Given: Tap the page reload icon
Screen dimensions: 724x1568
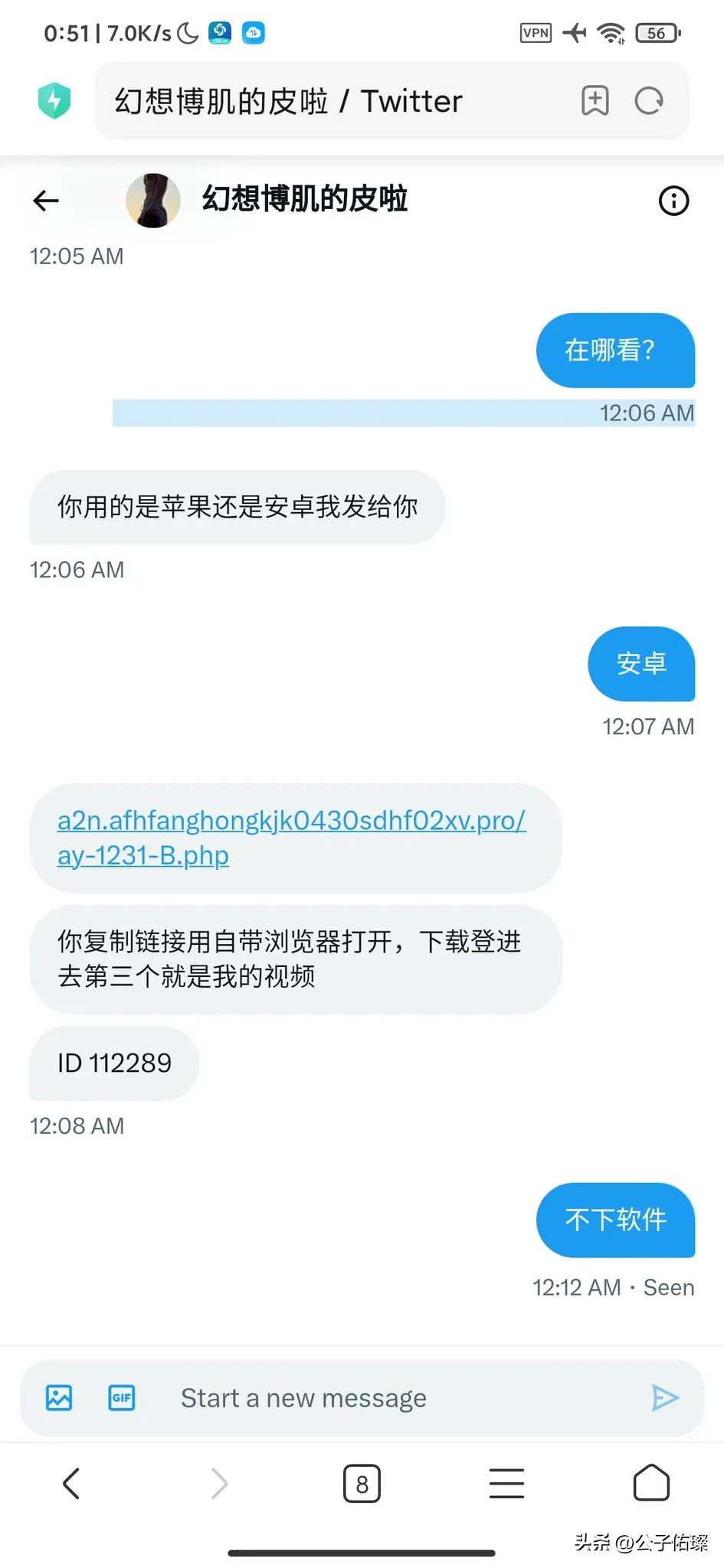Looking at the screenshot, I should point(649,100).
